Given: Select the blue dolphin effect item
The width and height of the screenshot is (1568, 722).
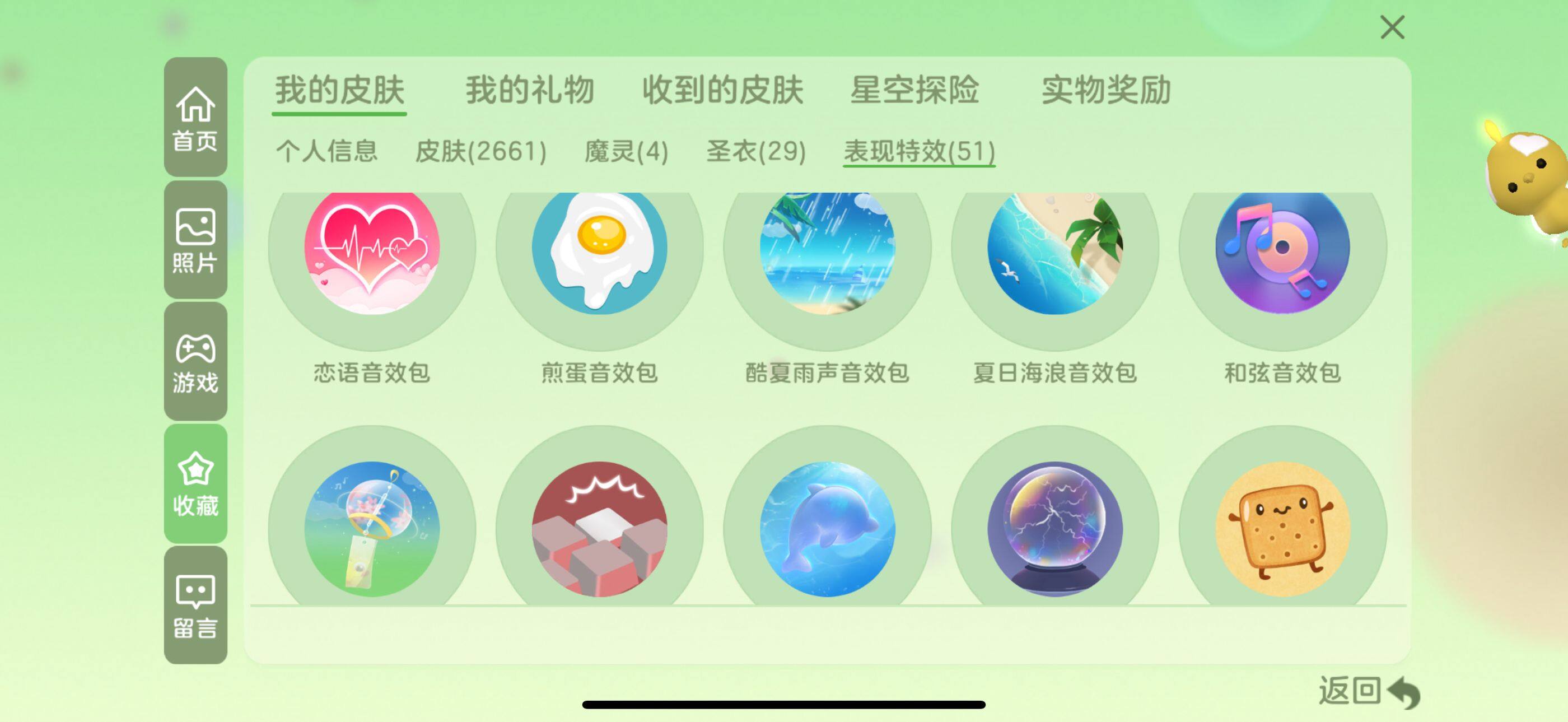Looking at the screenshot, I should pyautogui.click(x=827, y=528).
